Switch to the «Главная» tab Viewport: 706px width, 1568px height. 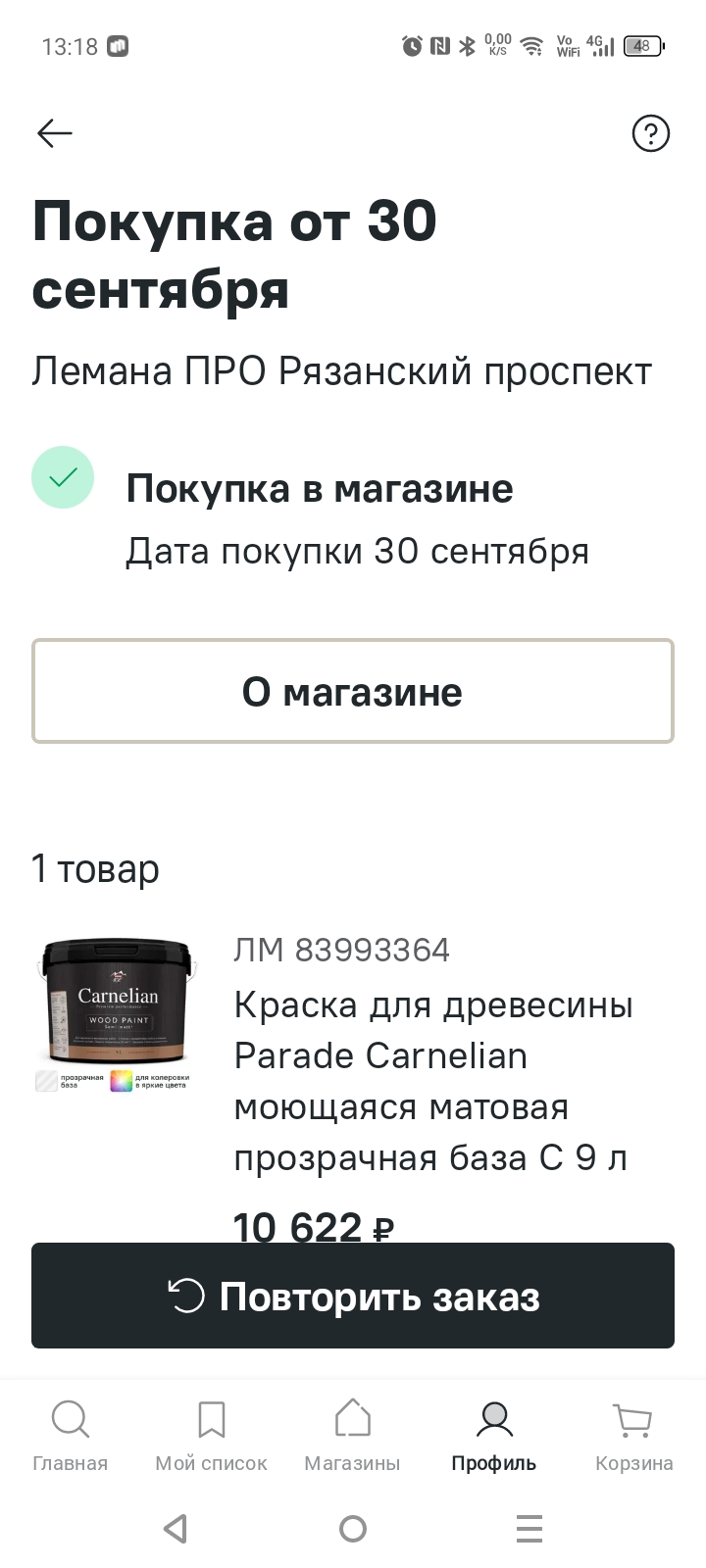pyautogui.click(x=71, y=1437)
